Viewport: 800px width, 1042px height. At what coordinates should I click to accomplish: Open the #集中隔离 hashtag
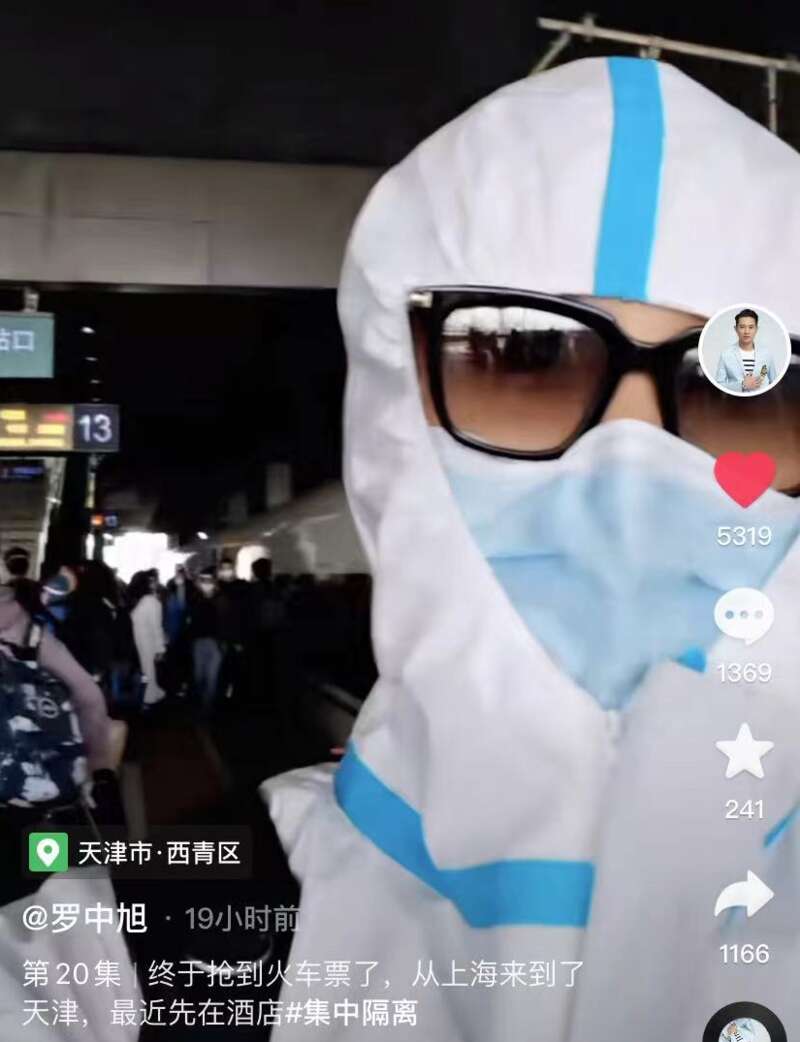coord(351,1014)
